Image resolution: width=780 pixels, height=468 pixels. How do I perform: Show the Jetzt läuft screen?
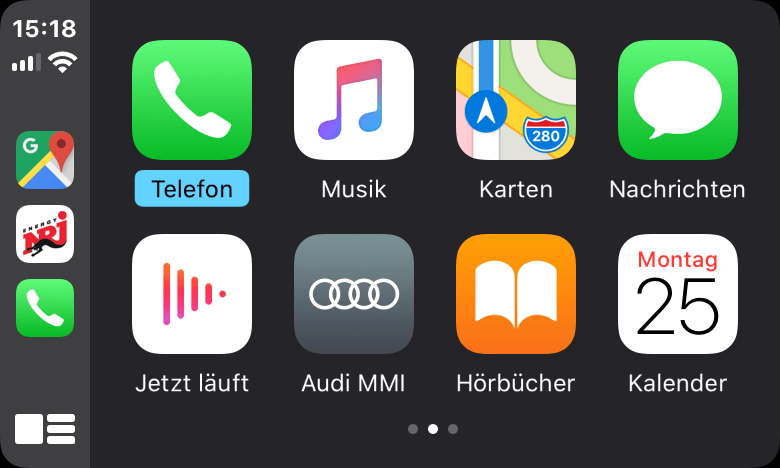coord(191,294)
